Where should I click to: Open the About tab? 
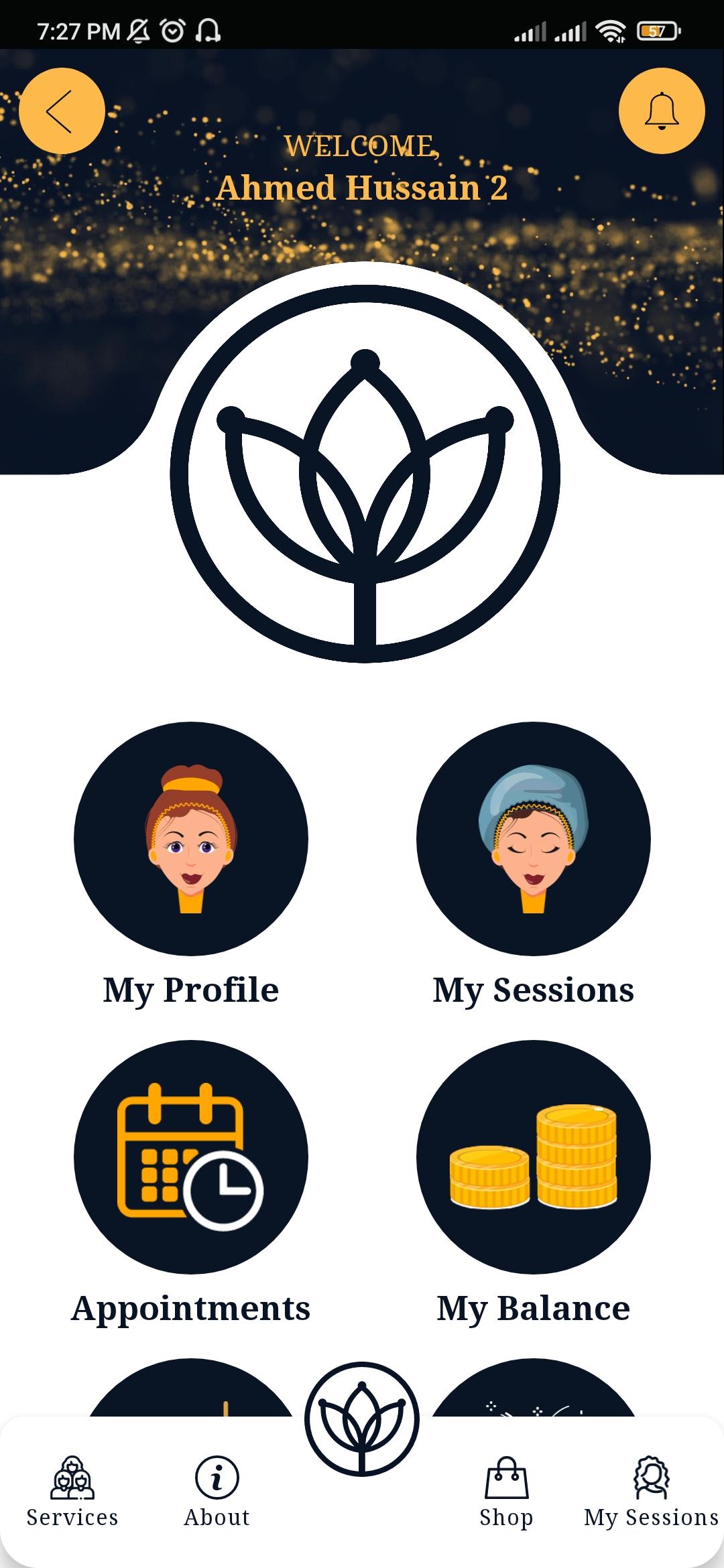217,1492
